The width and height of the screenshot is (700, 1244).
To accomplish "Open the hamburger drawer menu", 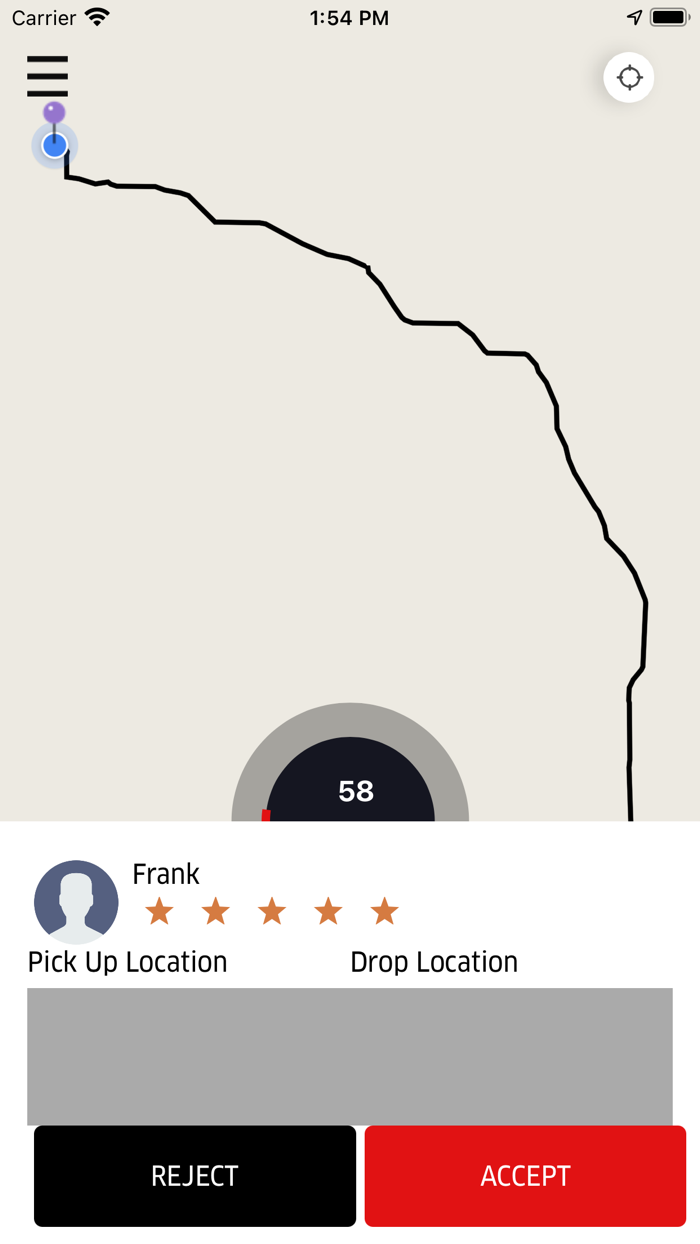I will [x=47, y=76].
